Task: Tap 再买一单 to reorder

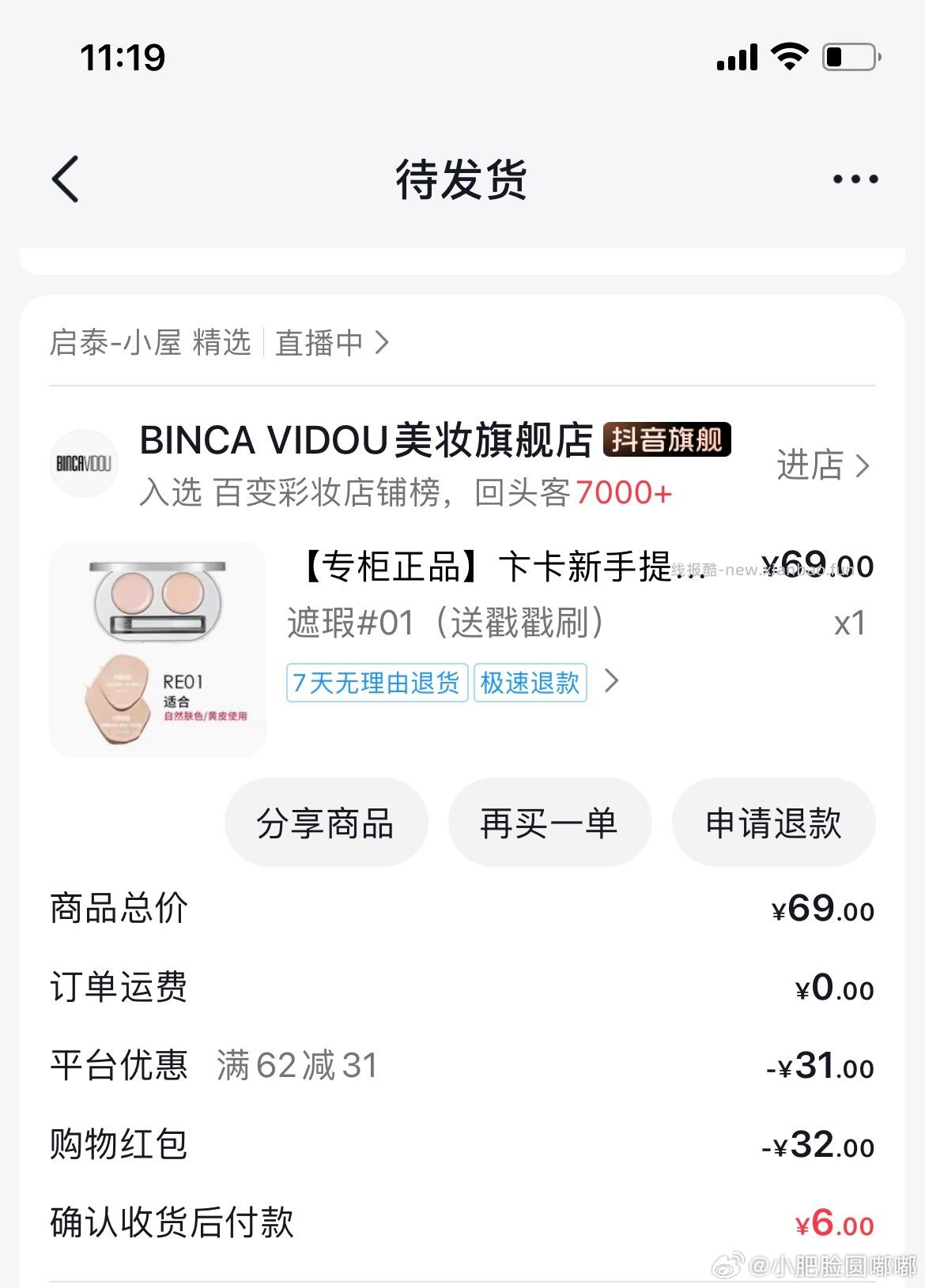Action: [550, 822]
